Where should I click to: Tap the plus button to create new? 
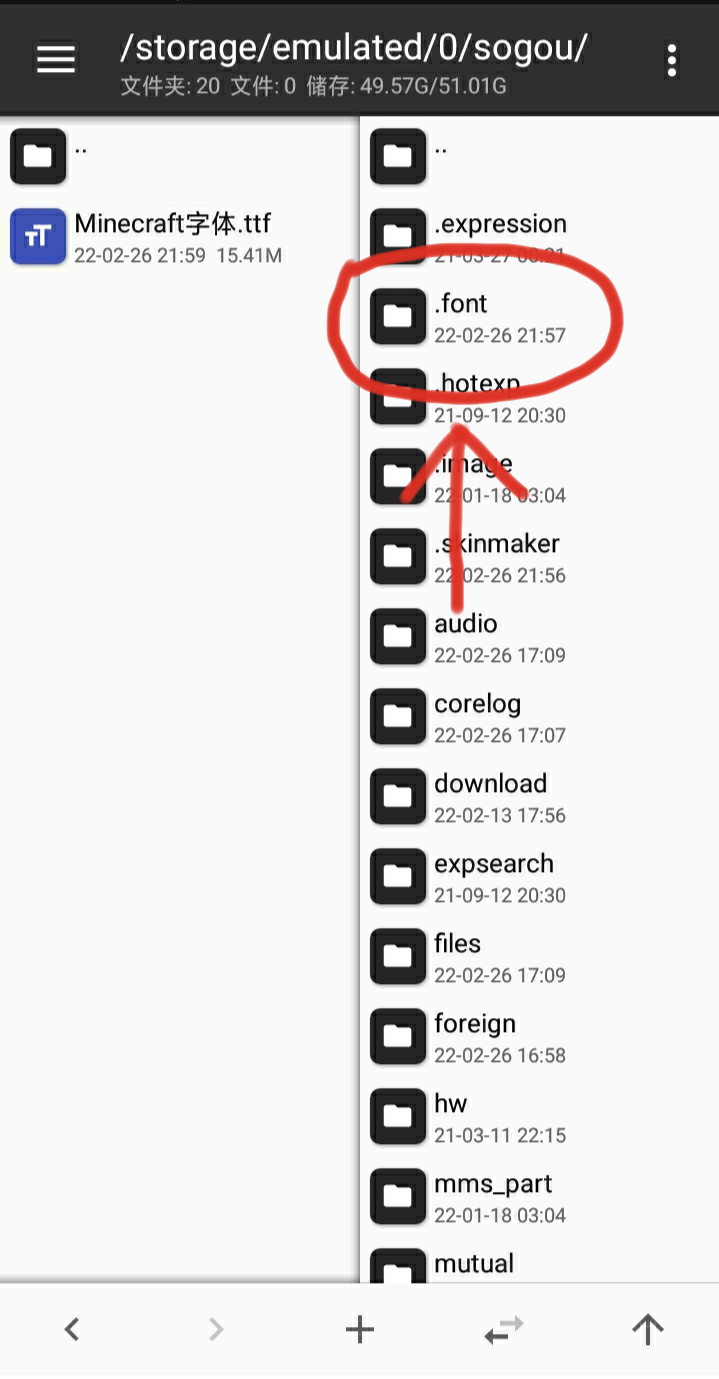coord(359,1329)
